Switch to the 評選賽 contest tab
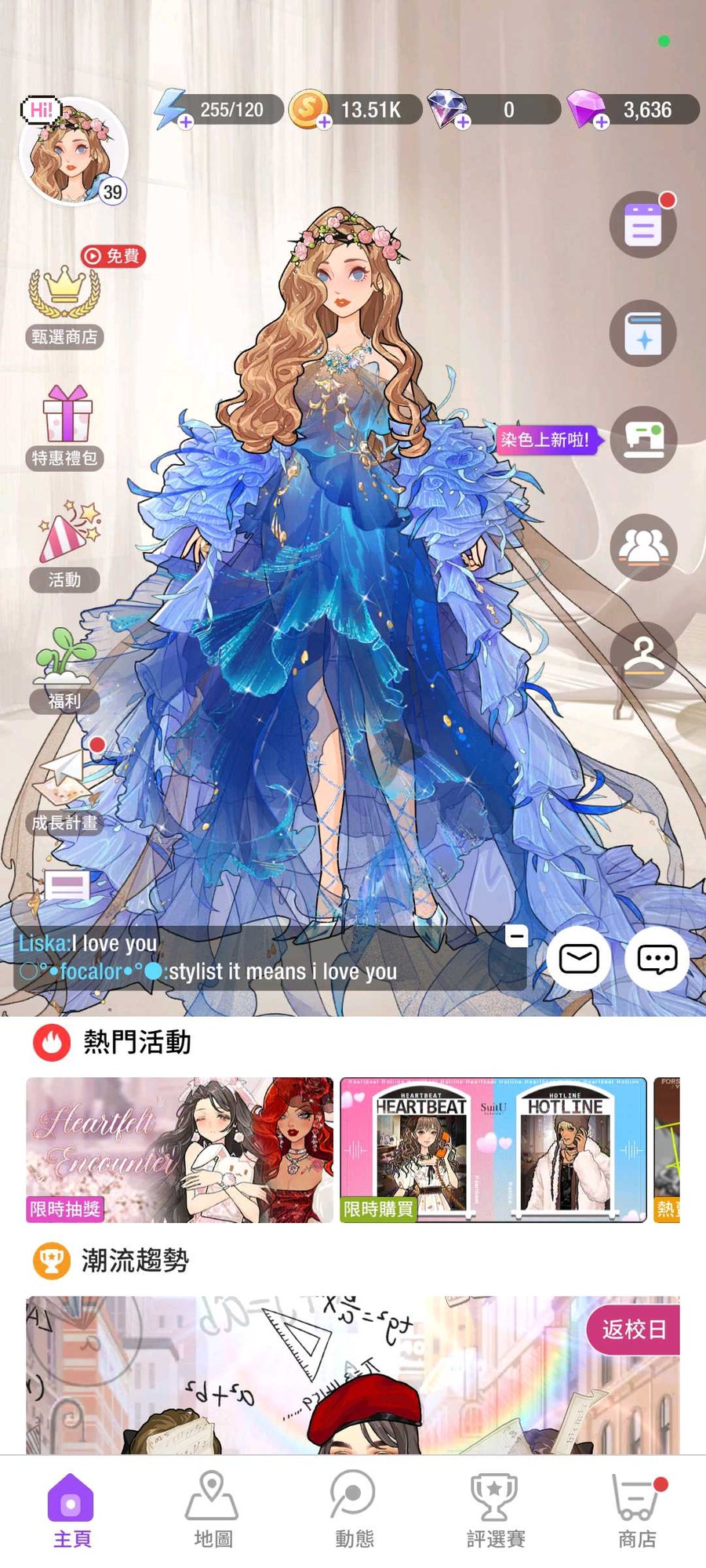The image size is (706, 1568). [495, 1508]
